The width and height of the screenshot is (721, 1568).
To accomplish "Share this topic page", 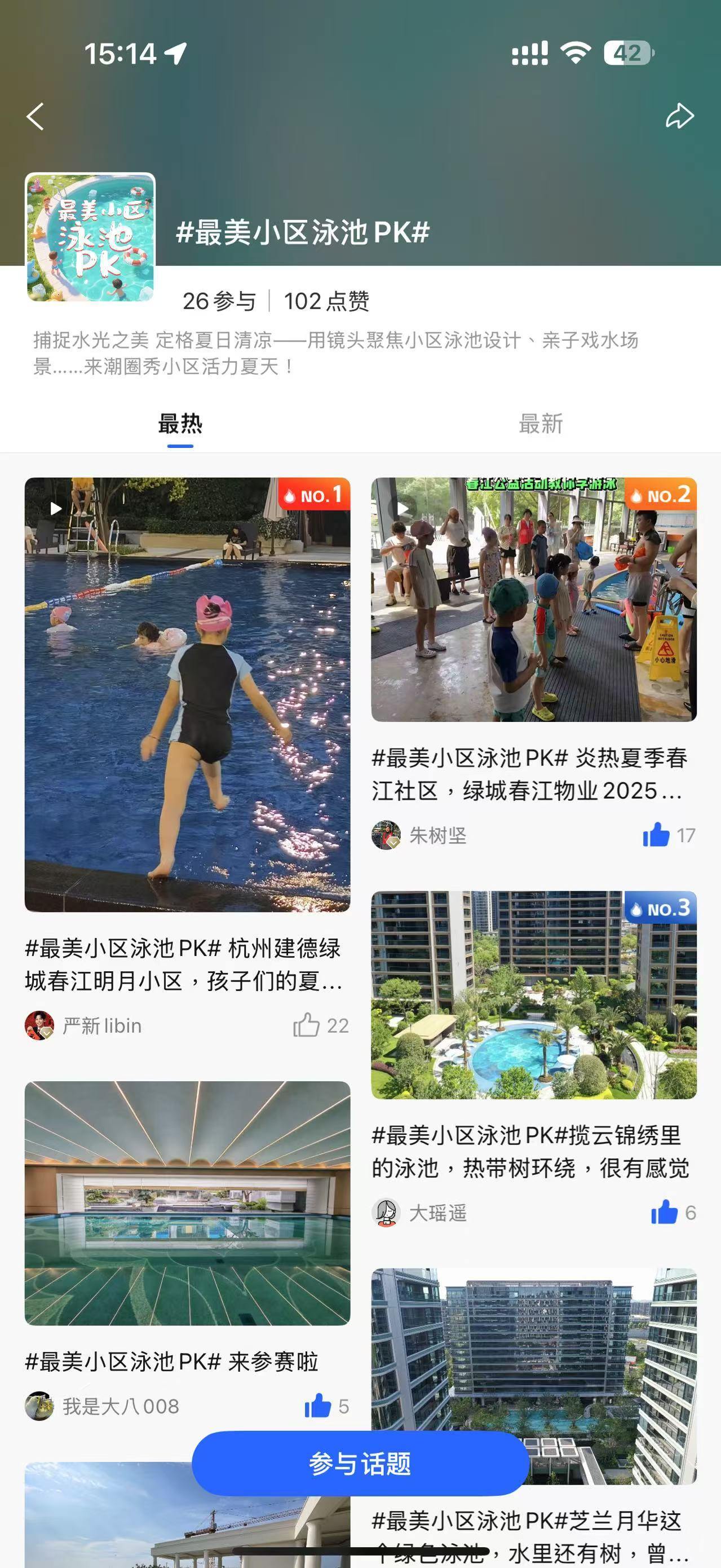I will pos(680,116).
